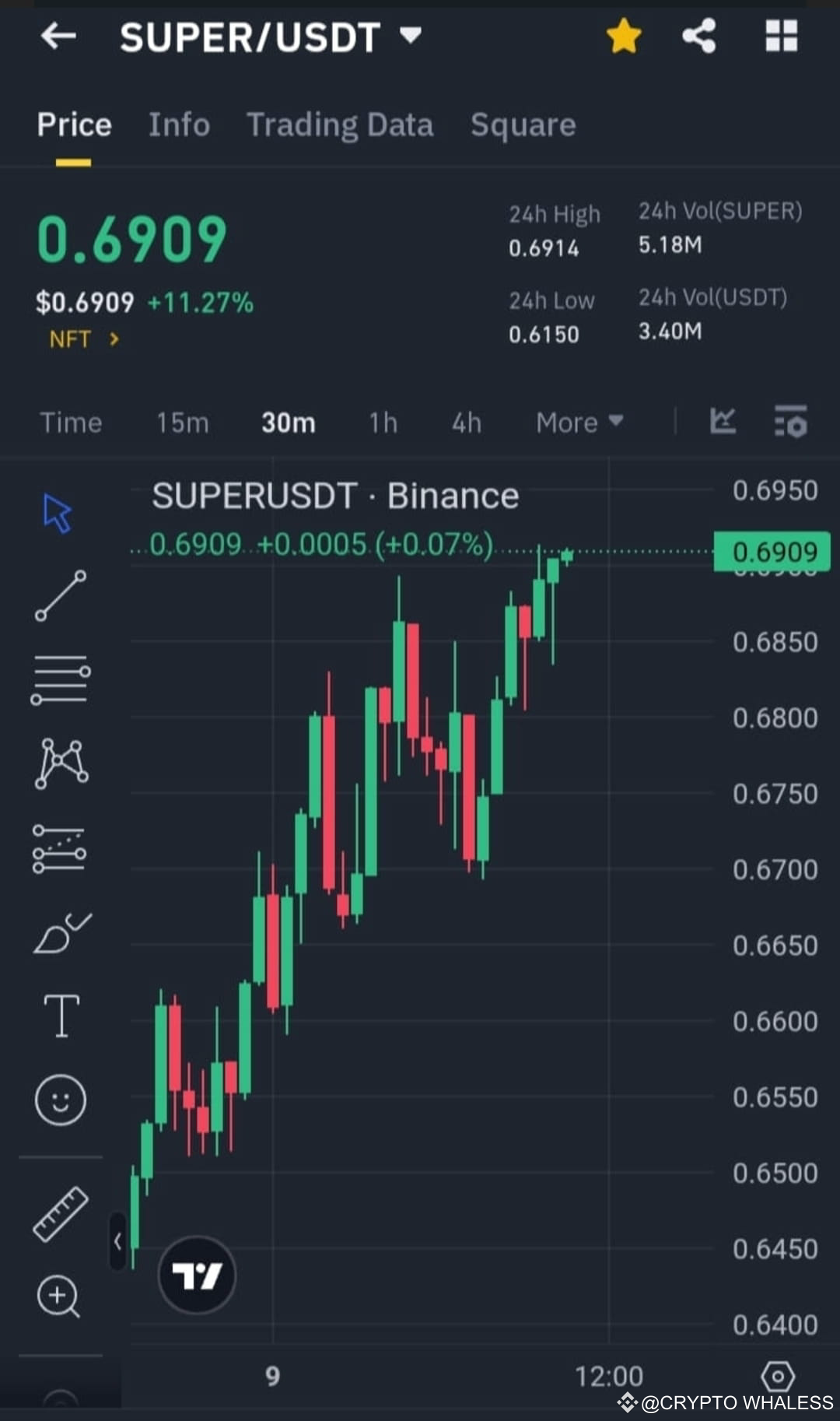Share the SUPER/USDT chart
The image size is (840, 1421).
[698, 35]
